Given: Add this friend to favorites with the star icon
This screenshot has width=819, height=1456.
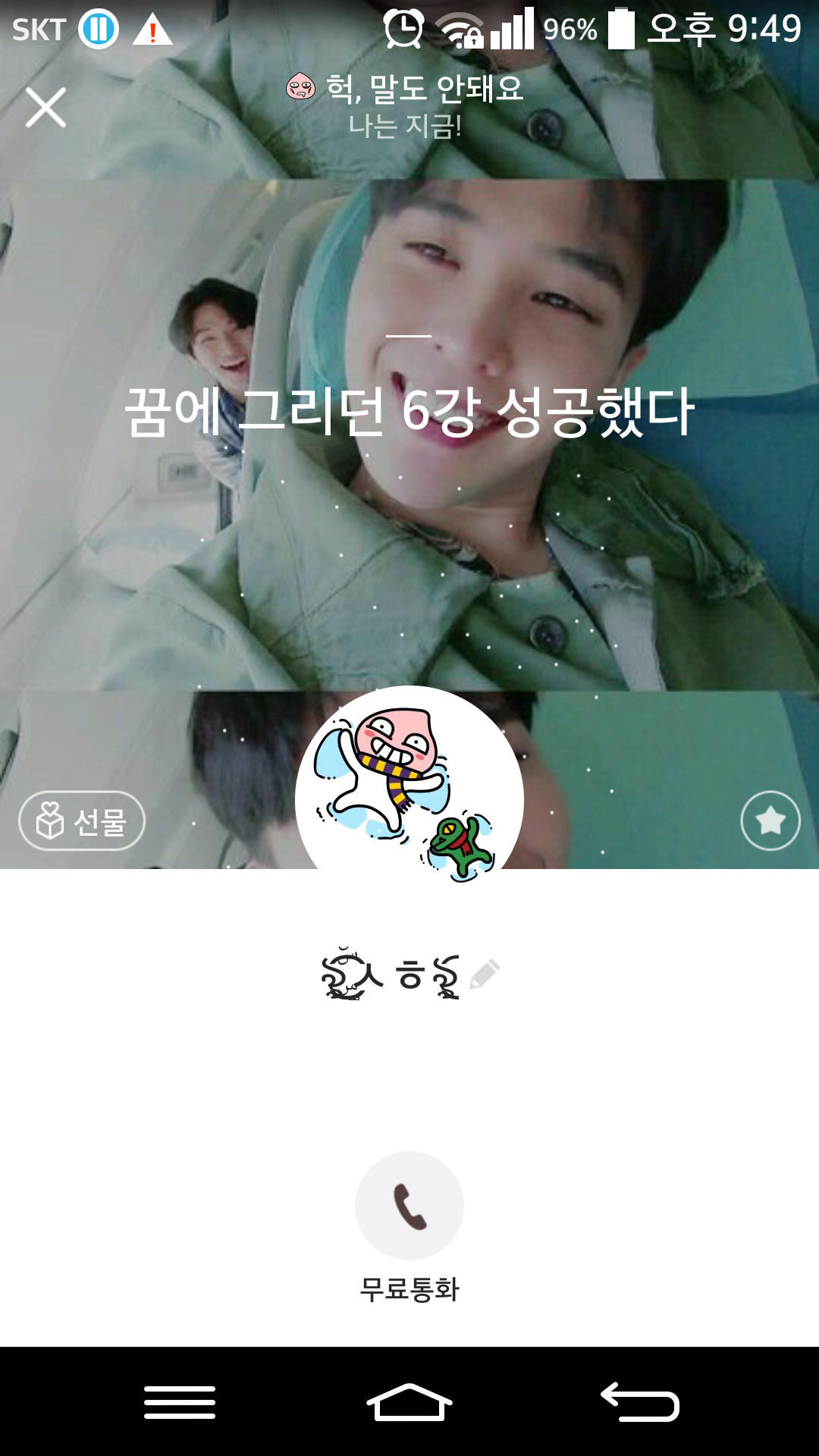Looking at the screenshot, I should click(770, 821).
